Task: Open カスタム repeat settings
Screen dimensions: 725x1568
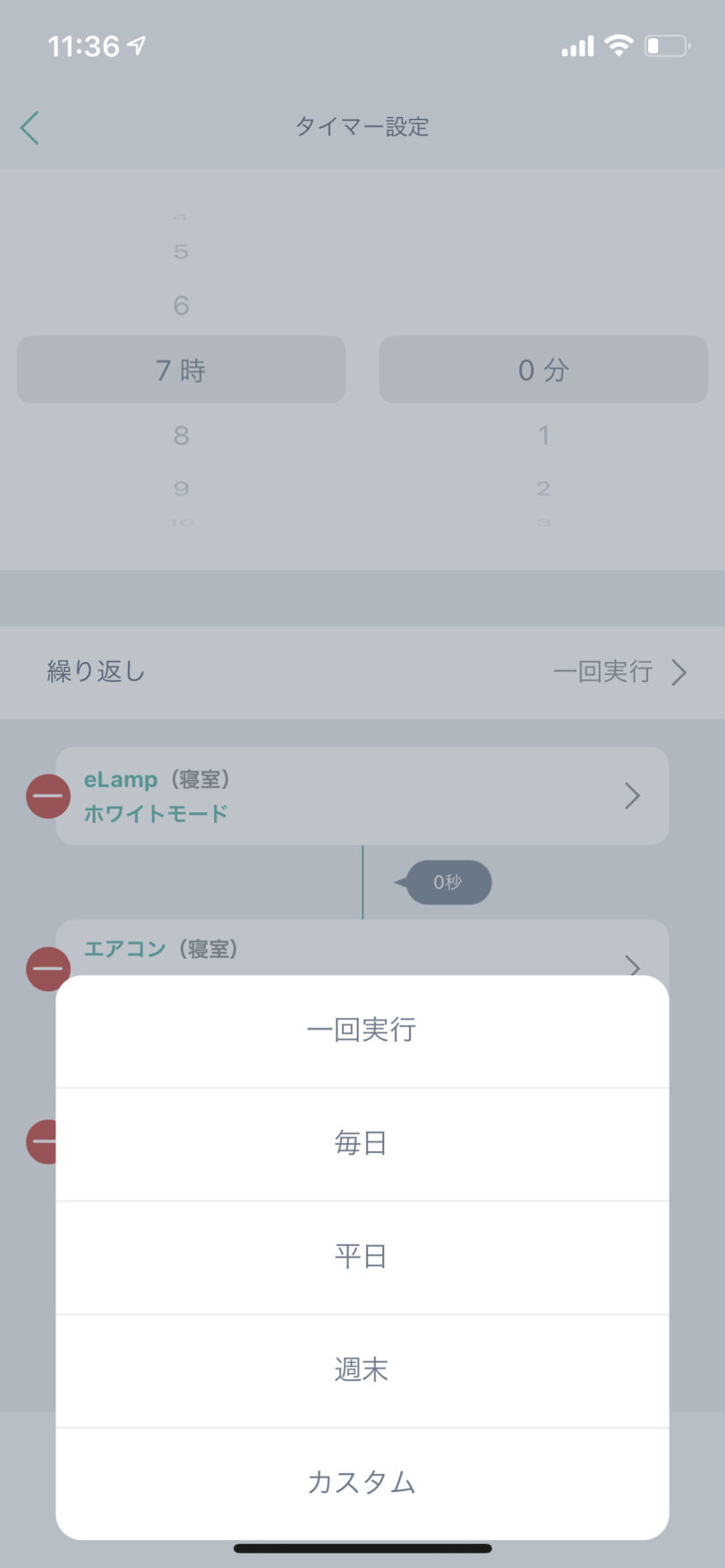Action: [362, 1482]
